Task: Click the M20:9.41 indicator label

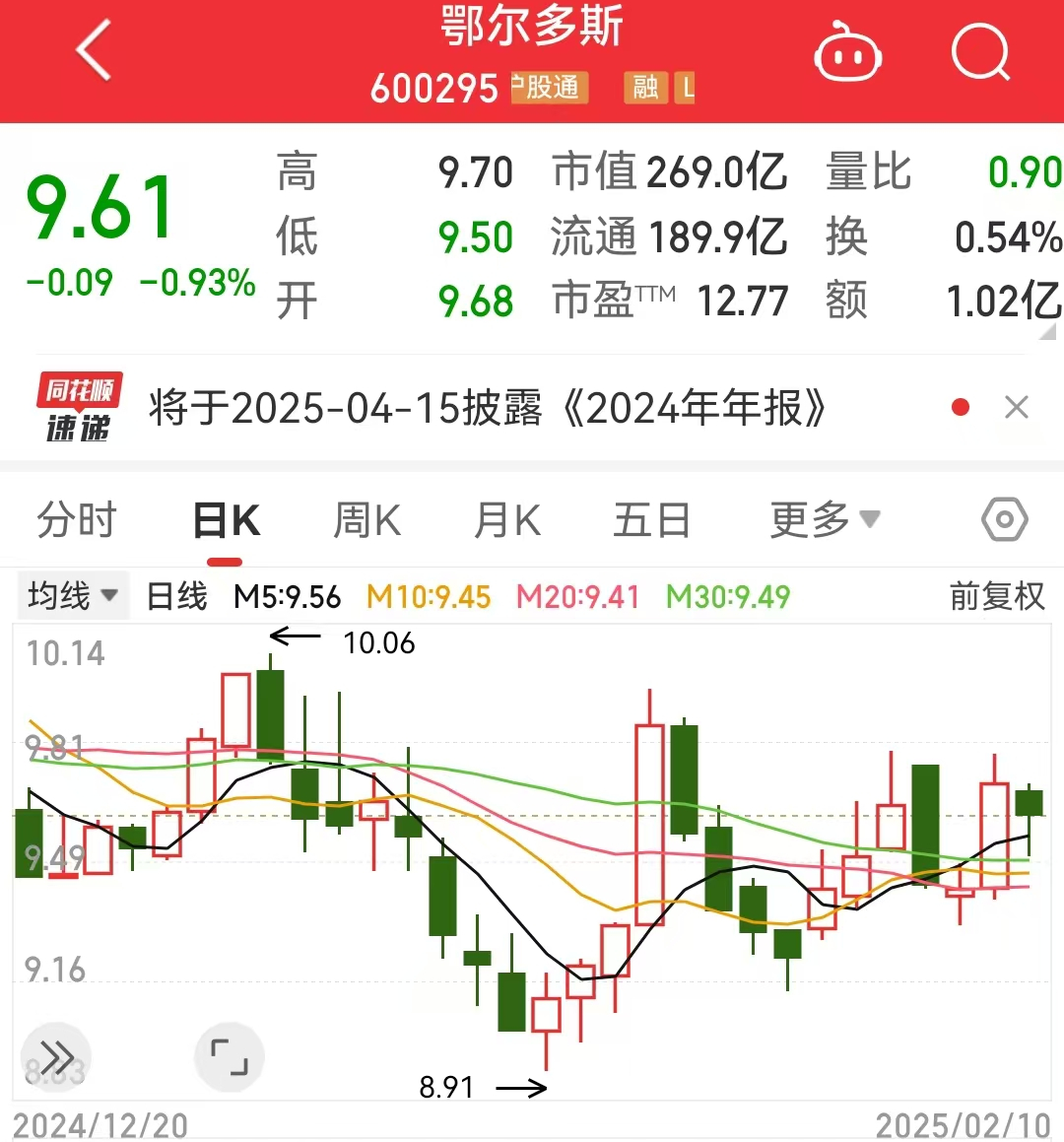Action: [577, 595]
